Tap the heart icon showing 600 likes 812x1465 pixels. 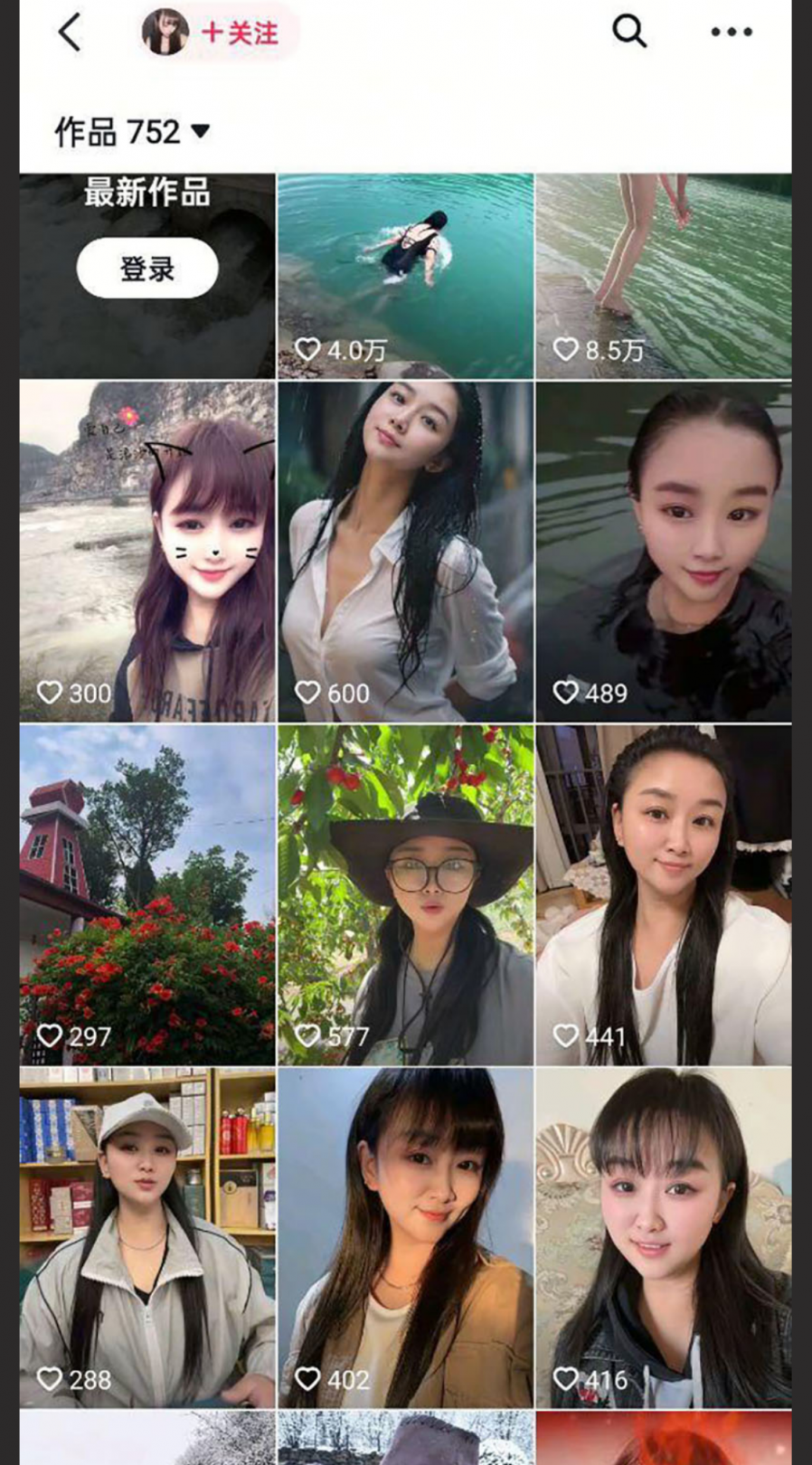coord(309,694)
